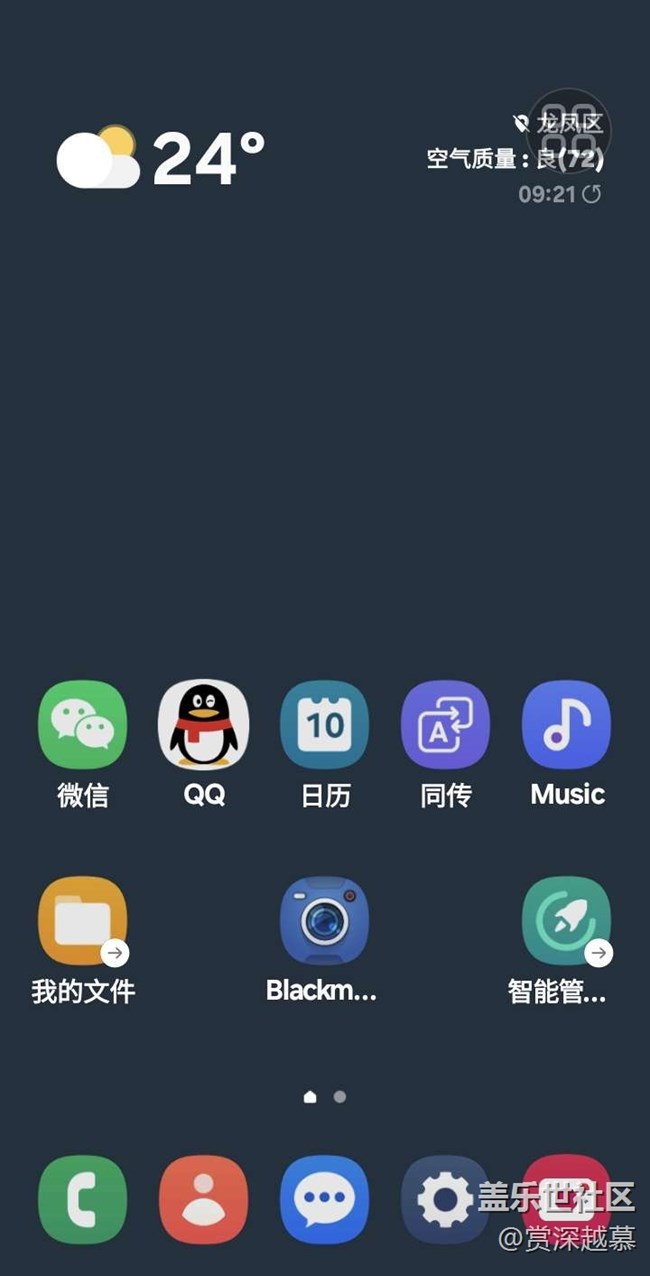The height and width of the screenshot is (1276, 650).
Task: Launch the Music app
Action: coord(566,725)
